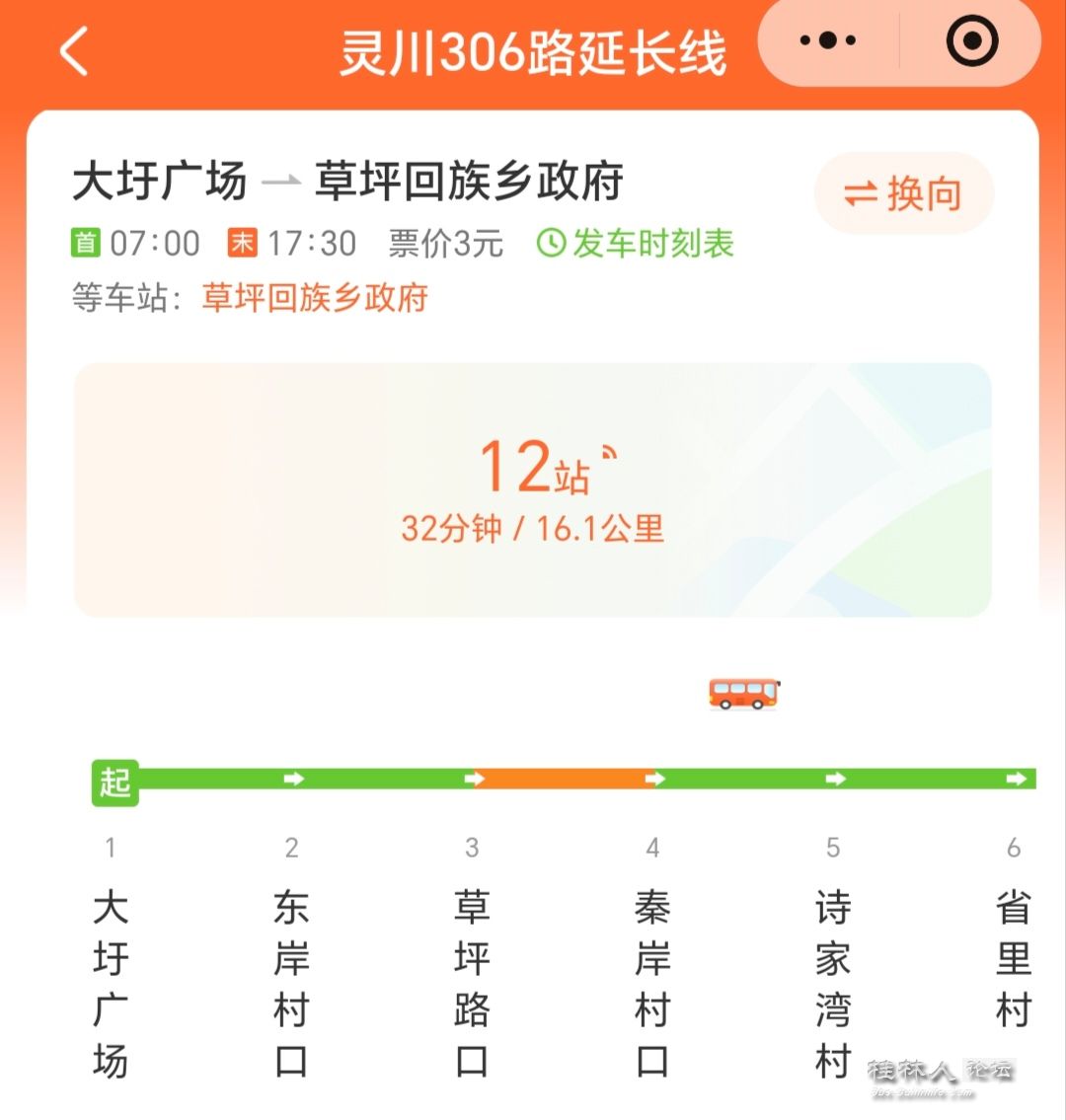This screenshot has width=1066, height=1120.
Task: Tap the bus icon on the route line
Action: pos(745,692)
